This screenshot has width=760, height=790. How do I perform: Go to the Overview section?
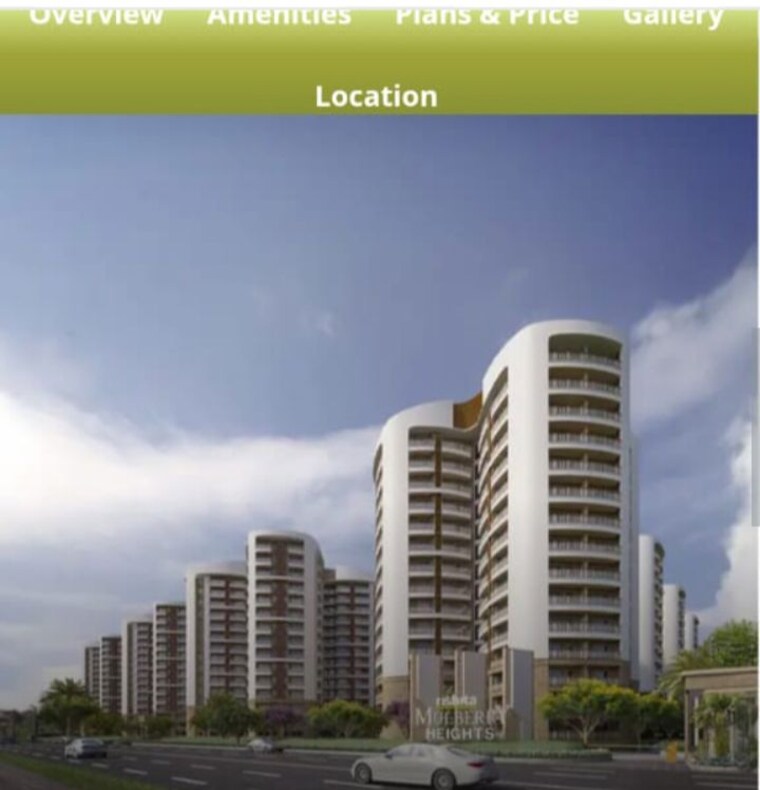(x=96, y=15)
